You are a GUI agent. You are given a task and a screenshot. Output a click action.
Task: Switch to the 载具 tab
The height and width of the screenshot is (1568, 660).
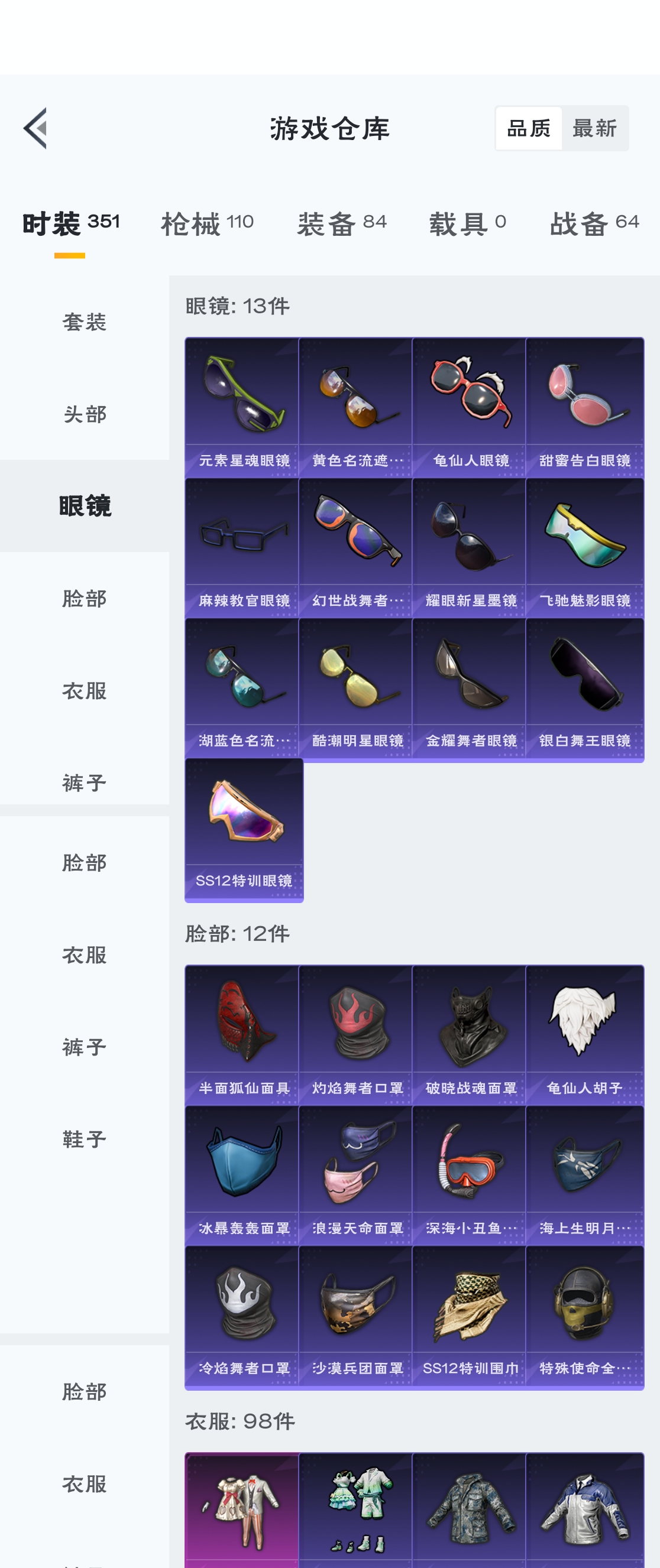(x=467, y=223)
